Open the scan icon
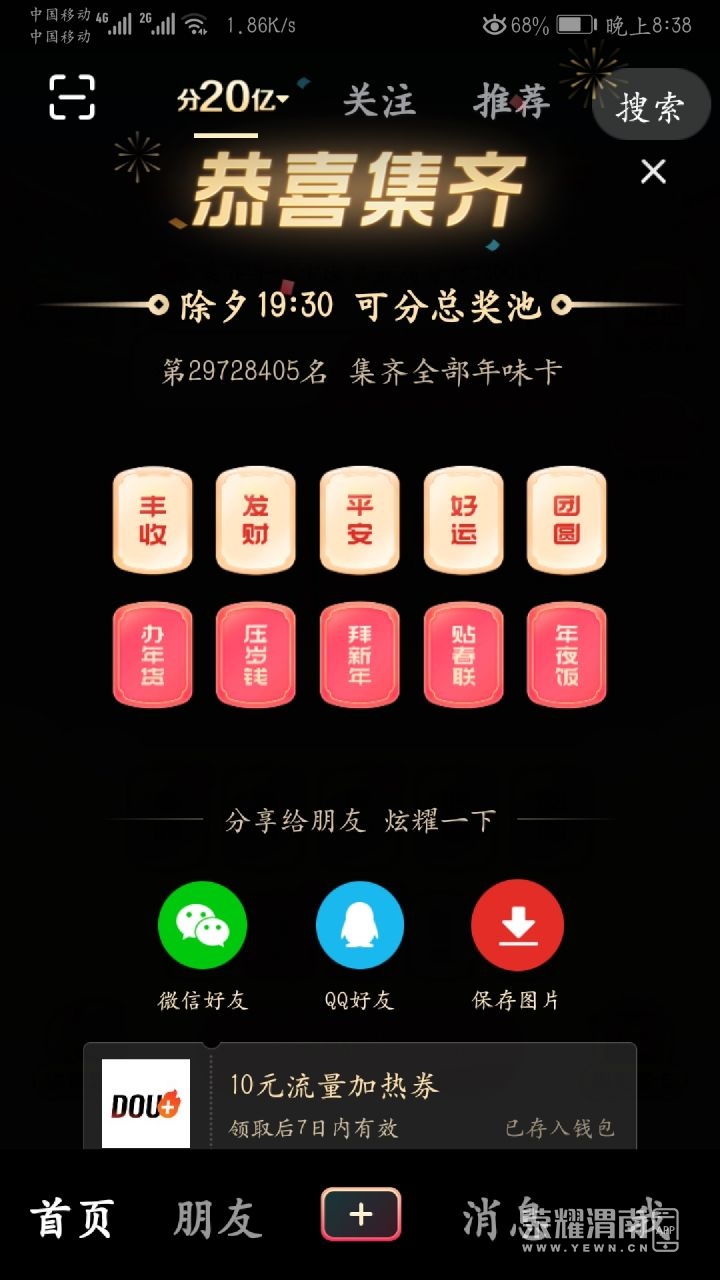 point(72,98)
